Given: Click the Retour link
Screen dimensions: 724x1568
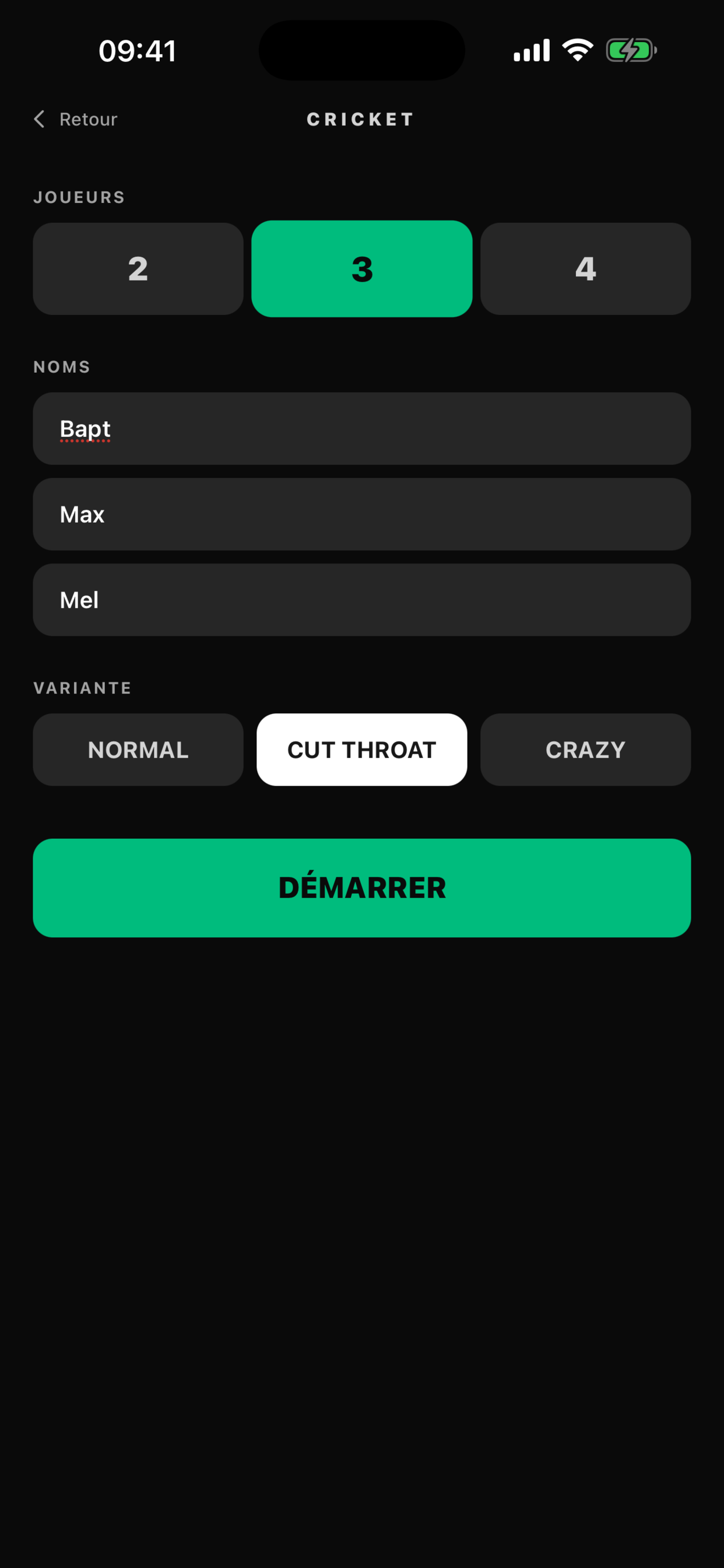Looking at the screenshot, I should click(x=88, y=118).
